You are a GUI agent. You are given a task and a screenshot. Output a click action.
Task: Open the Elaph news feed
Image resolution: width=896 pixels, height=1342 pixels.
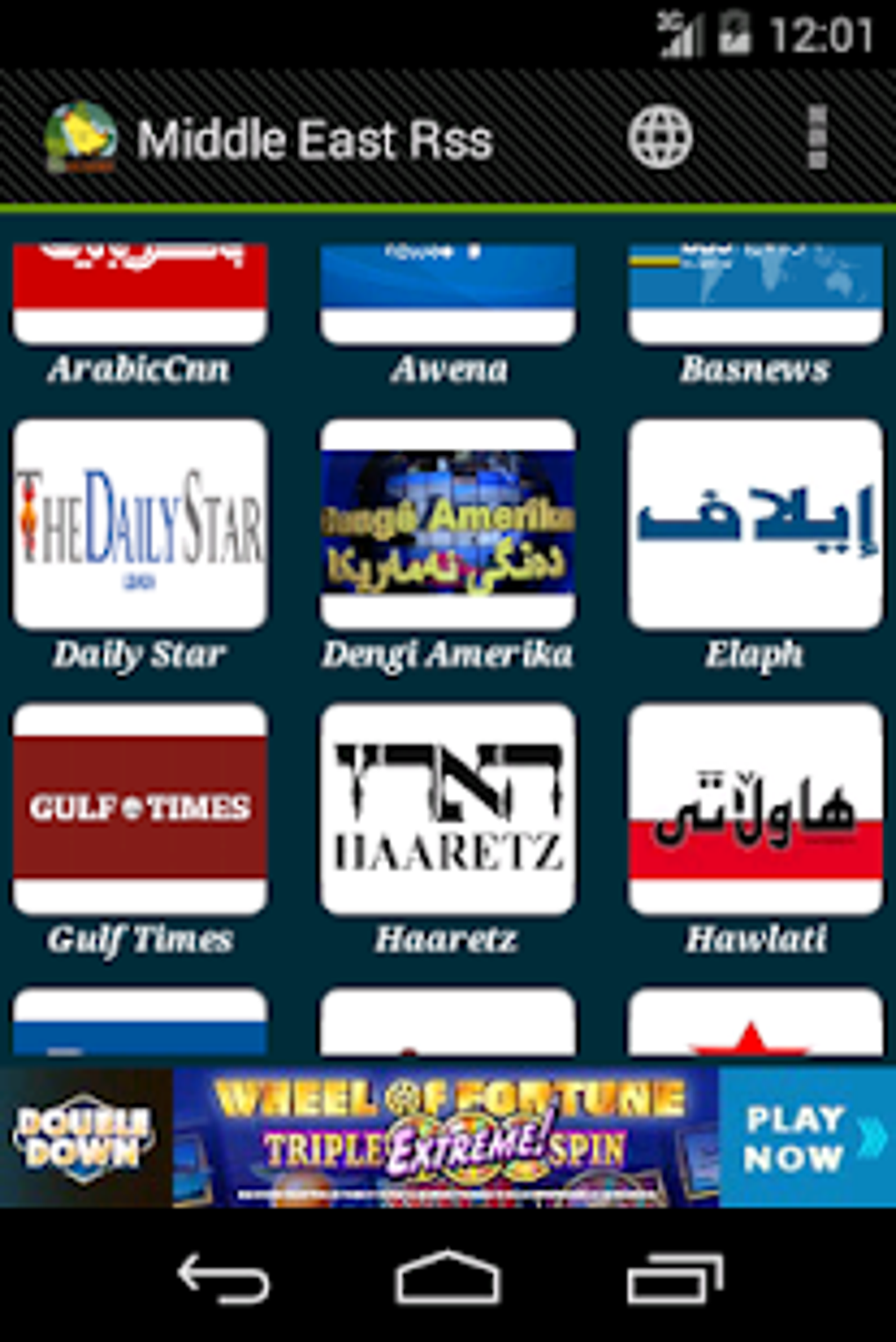pos(755,524)
